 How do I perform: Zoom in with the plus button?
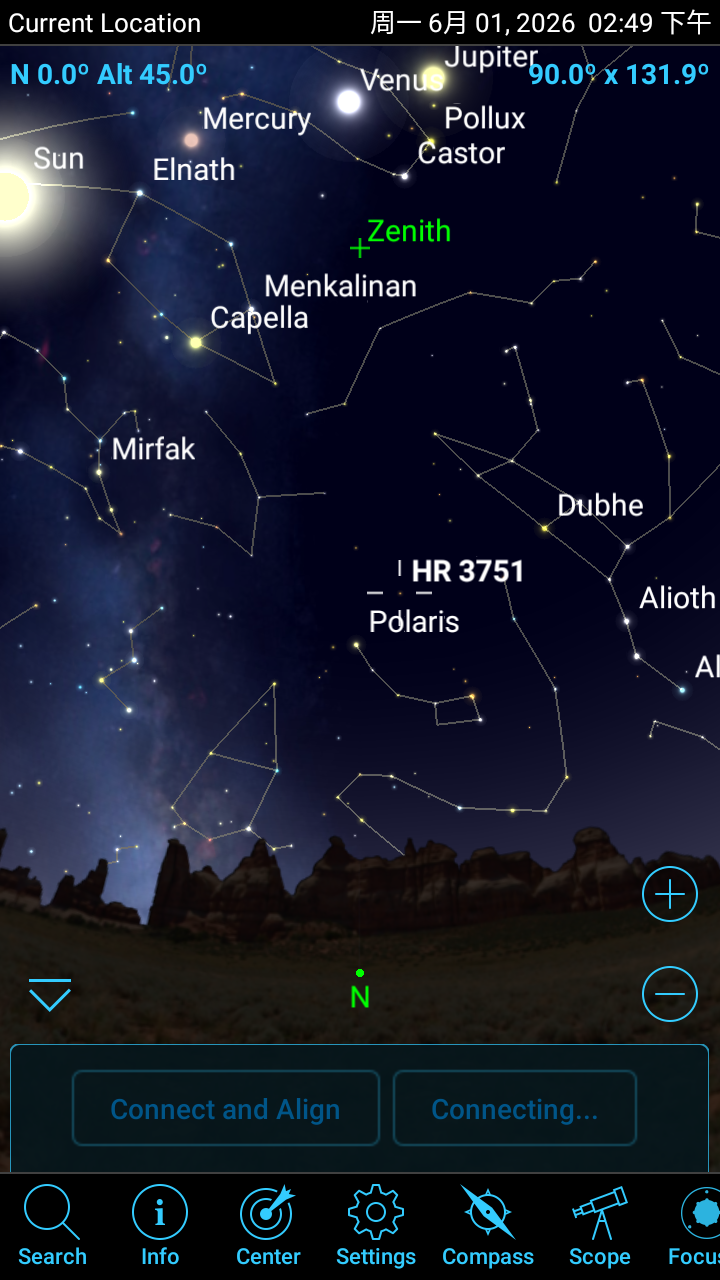click(670, 895)
